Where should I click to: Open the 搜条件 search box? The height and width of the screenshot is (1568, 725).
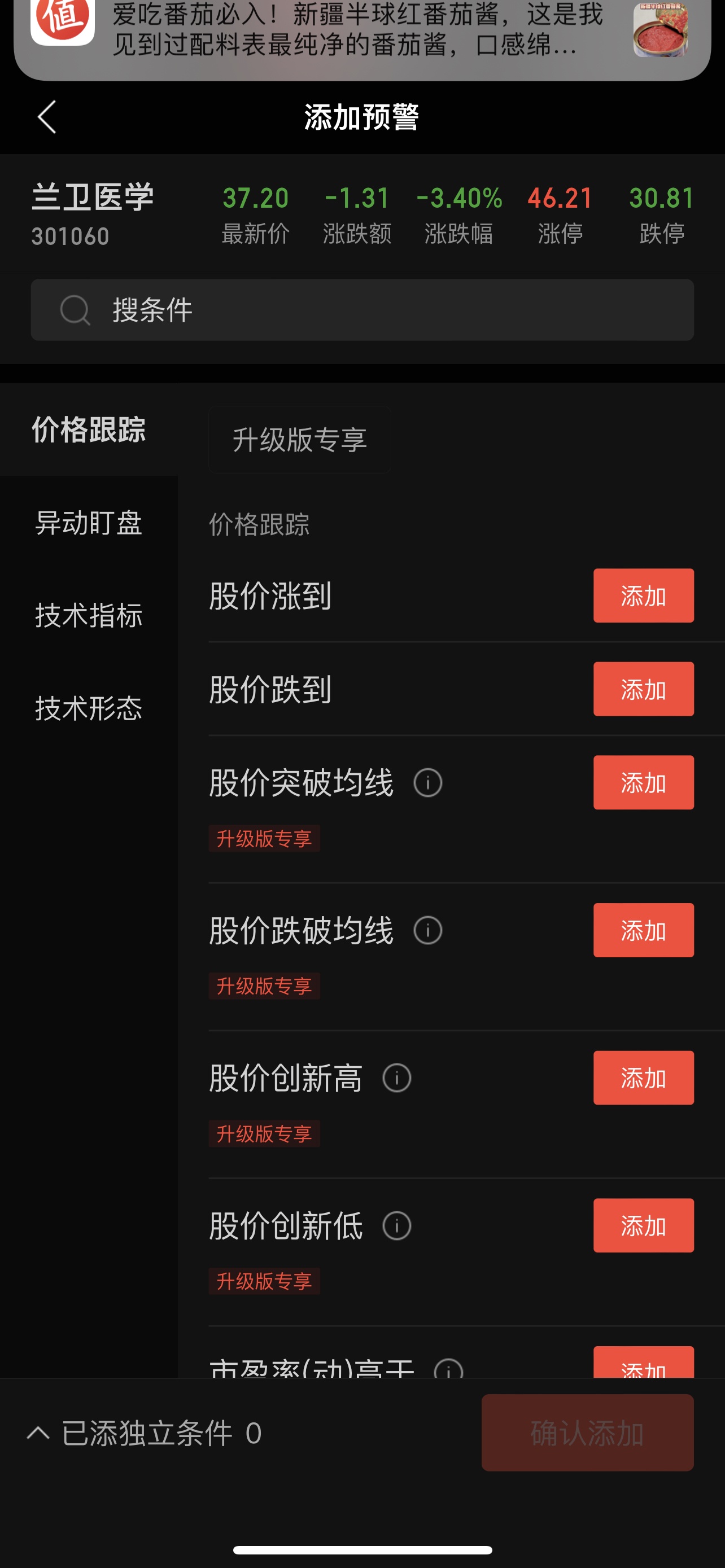[362, 310]
